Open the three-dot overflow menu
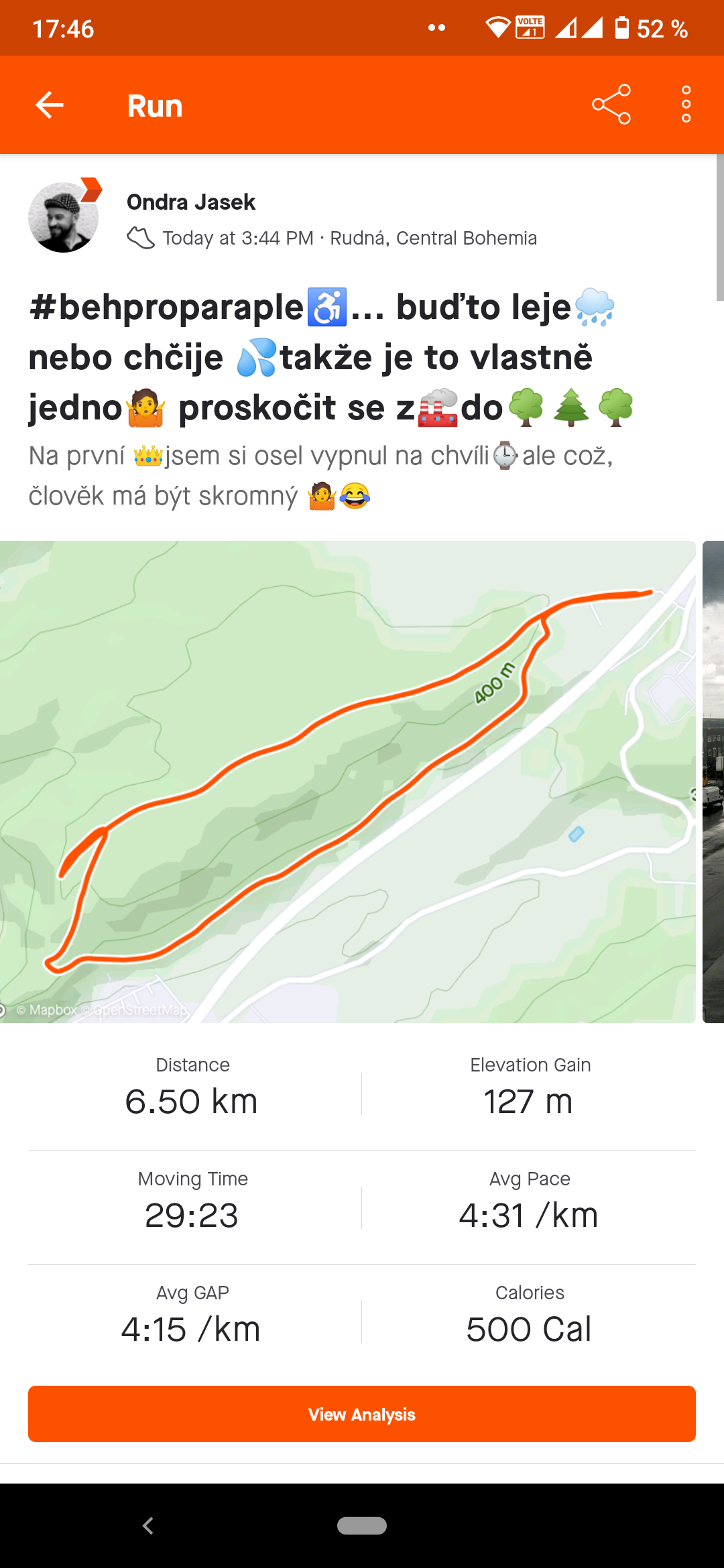 click(686, 105)
